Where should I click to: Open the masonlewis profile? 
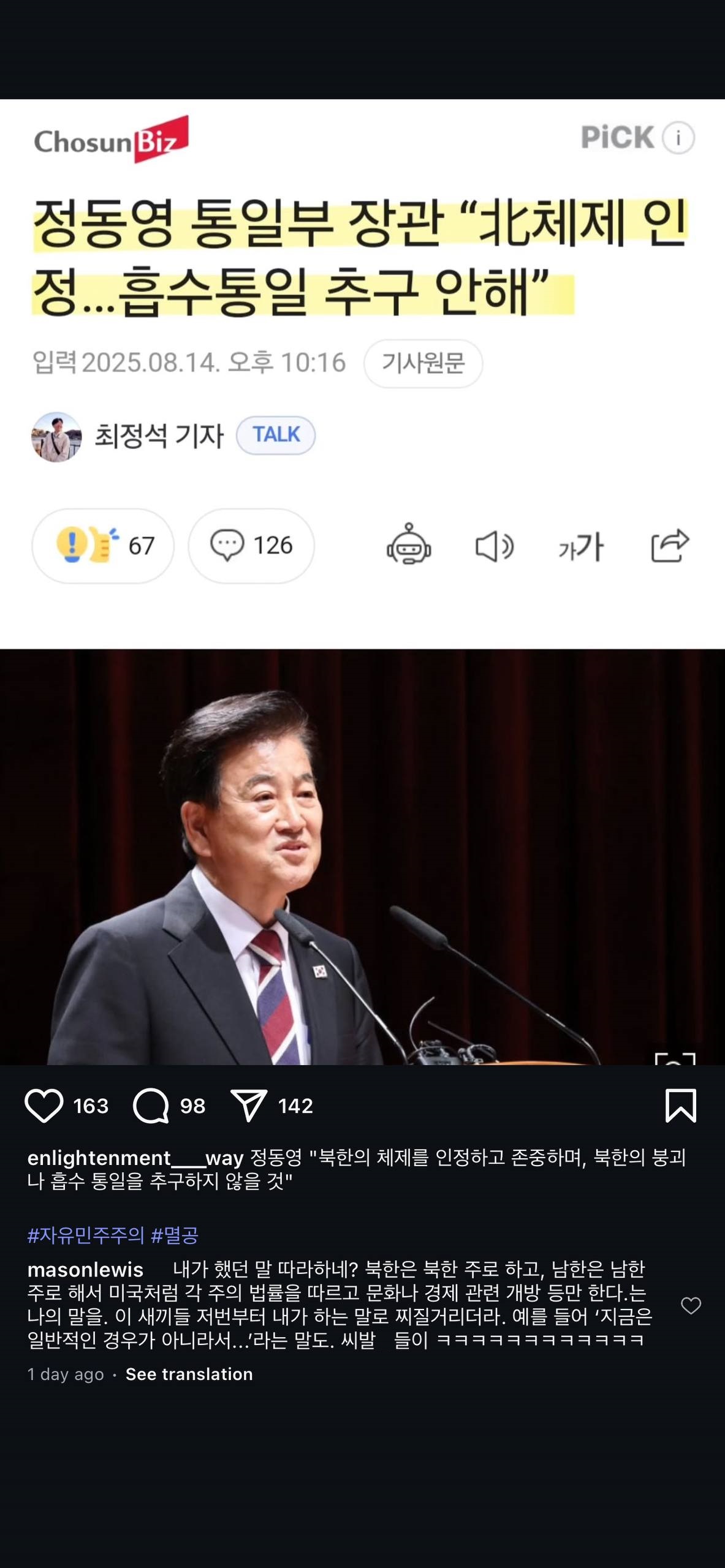[x=85, y=1270]
